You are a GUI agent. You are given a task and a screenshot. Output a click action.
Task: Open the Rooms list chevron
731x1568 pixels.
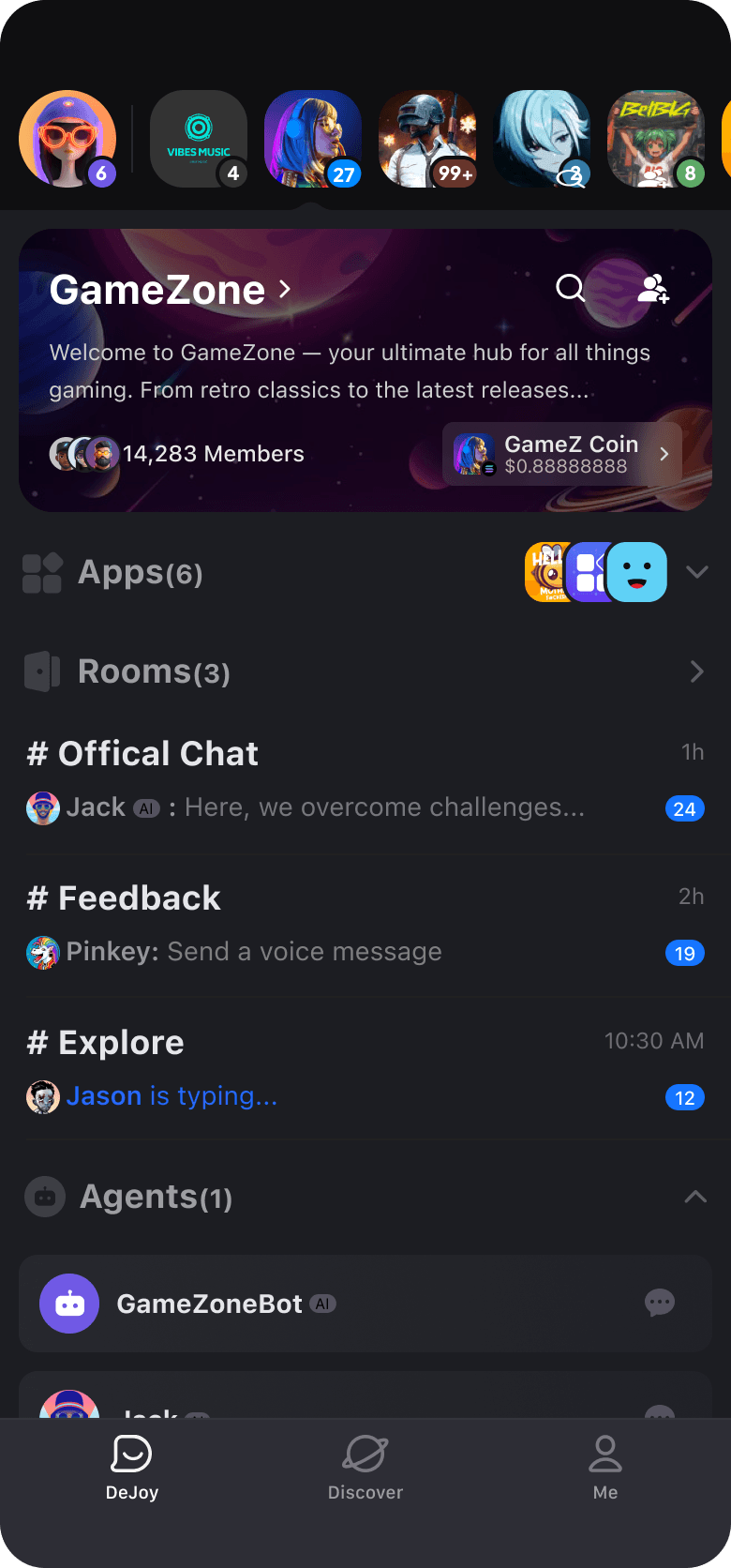click(x=696, y=671)
